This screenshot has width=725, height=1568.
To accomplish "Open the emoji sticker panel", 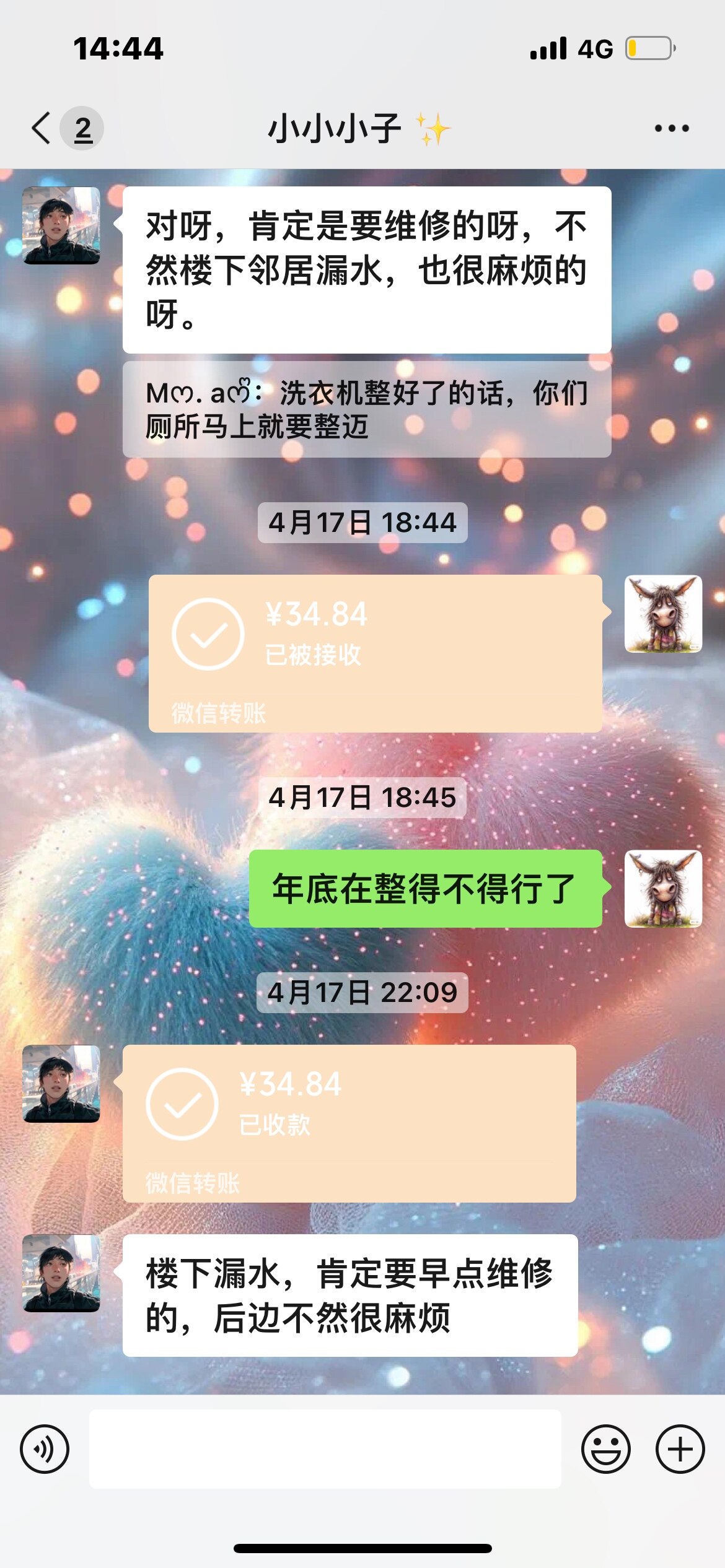I will tap(605, 1449).
